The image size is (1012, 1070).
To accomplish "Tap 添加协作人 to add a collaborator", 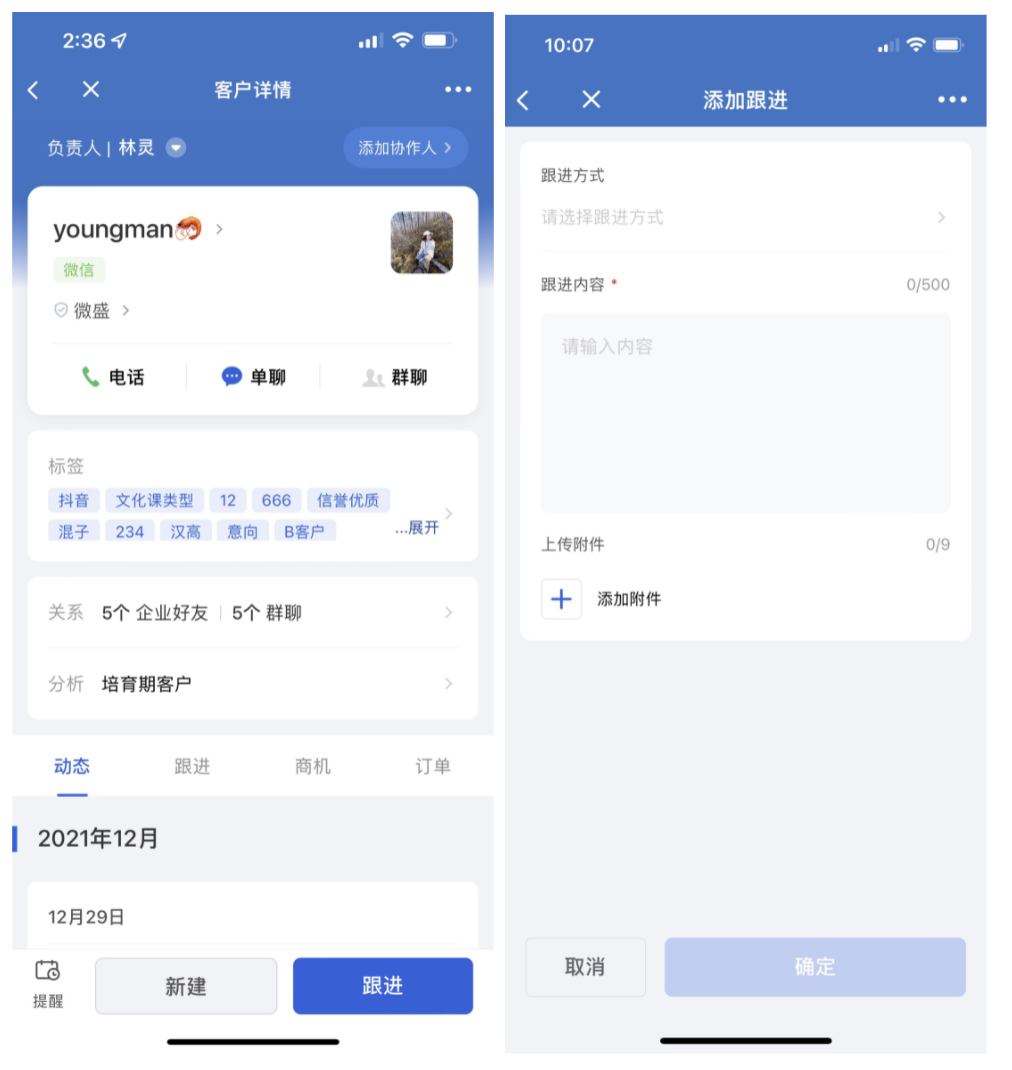I will [x=405, y=148].
